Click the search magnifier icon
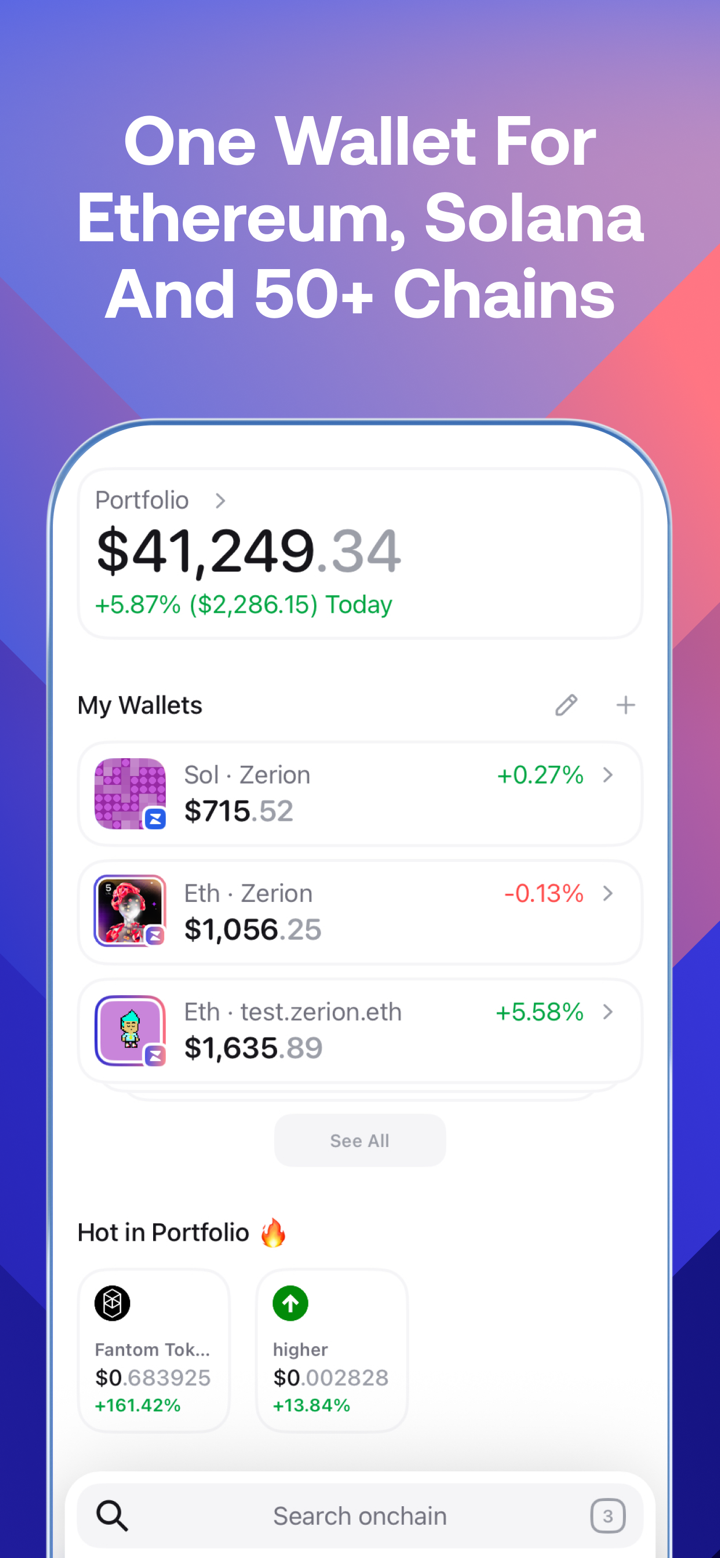Screen dimensions: 720x1558 [112, 1515]
